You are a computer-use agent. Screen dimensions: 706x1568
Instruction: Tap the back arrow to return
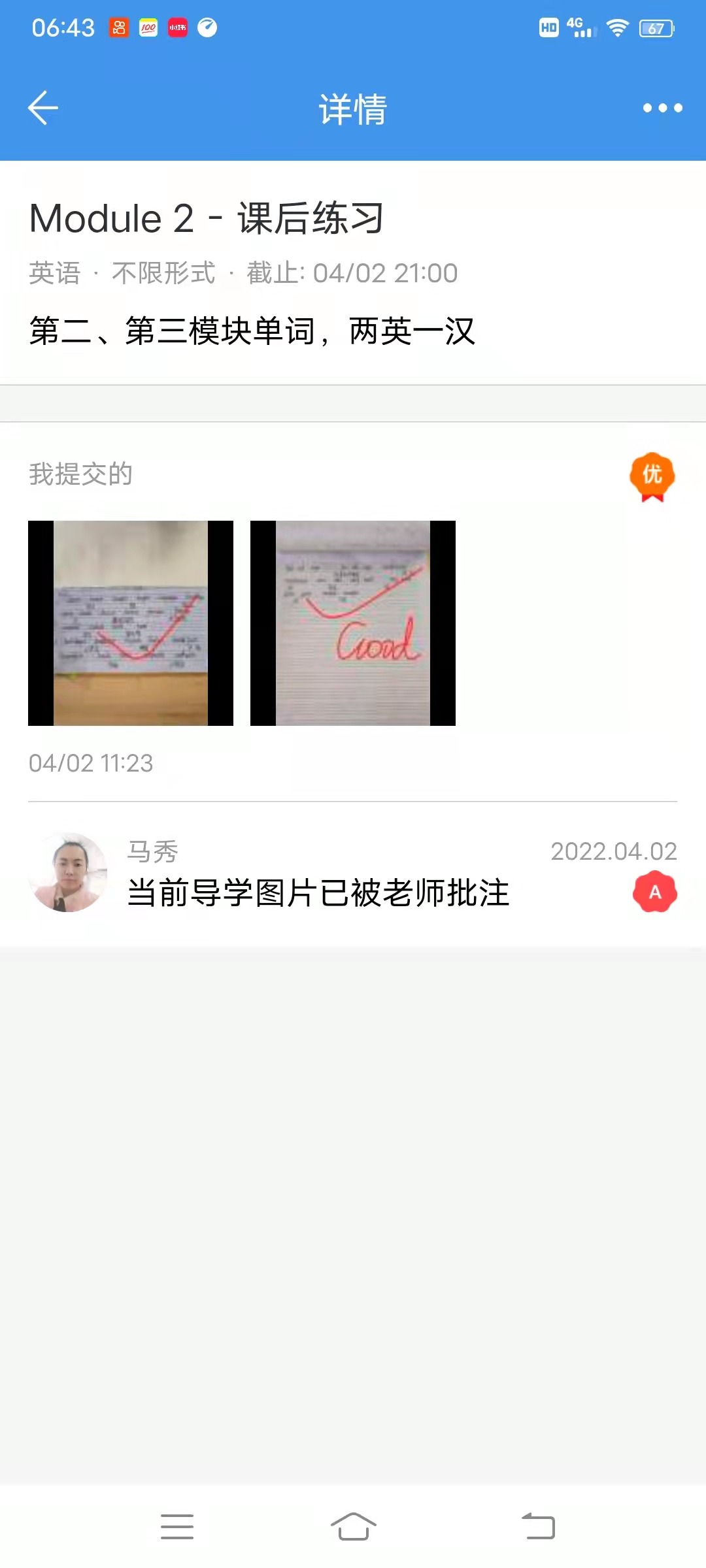42,108
